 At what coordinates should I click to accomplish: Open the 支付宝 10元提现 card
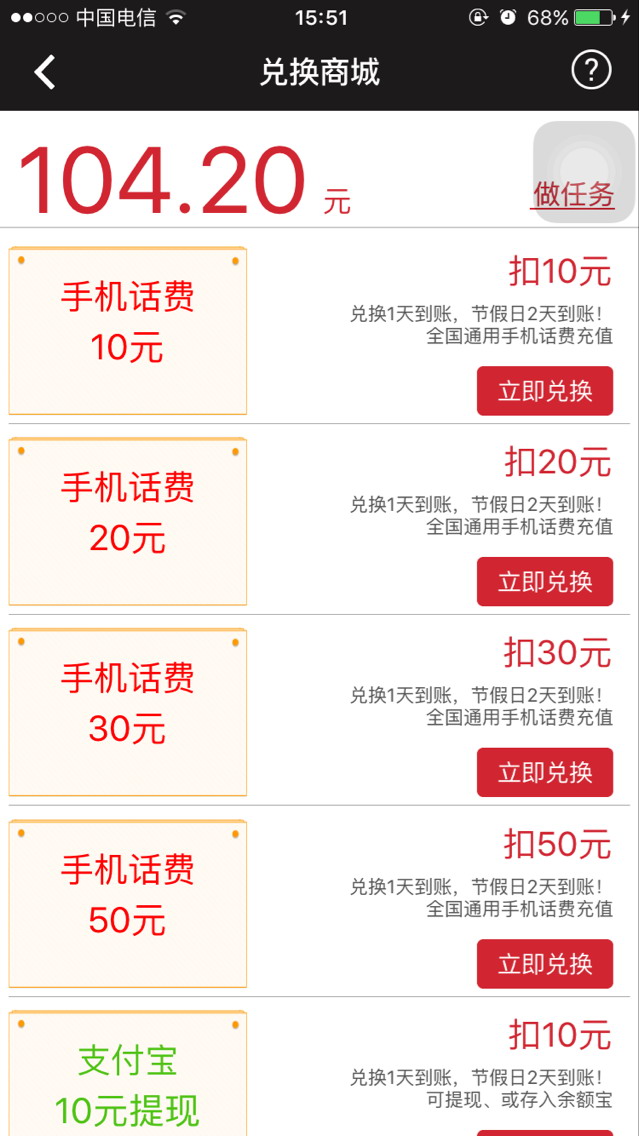pos(128,1074)
